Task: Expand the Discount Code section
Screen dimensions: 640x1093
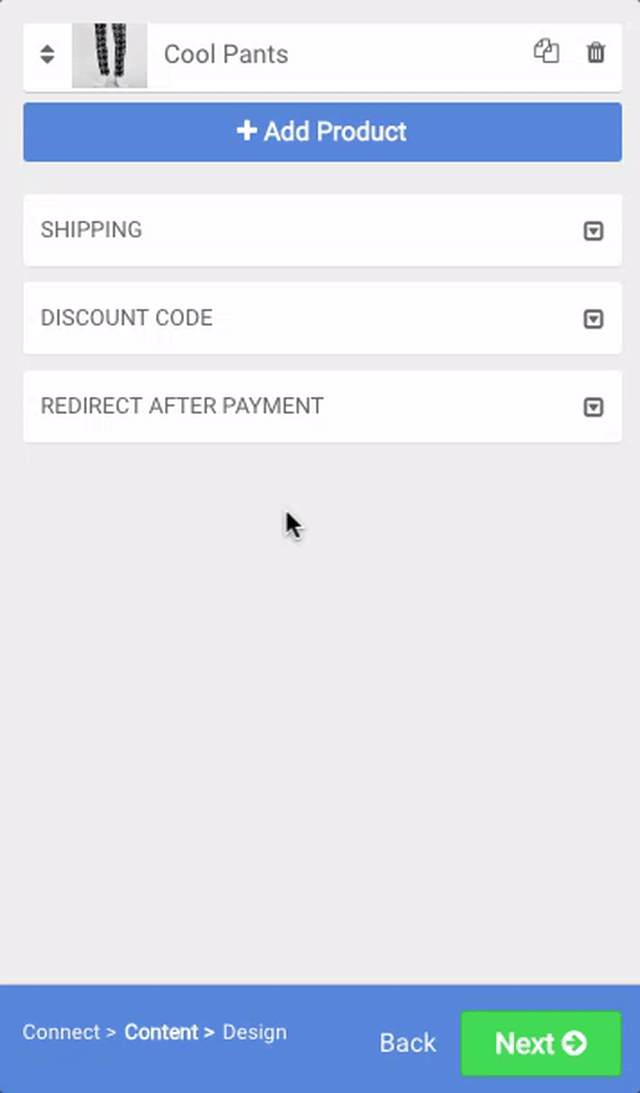Action: (x=322, y=318)
